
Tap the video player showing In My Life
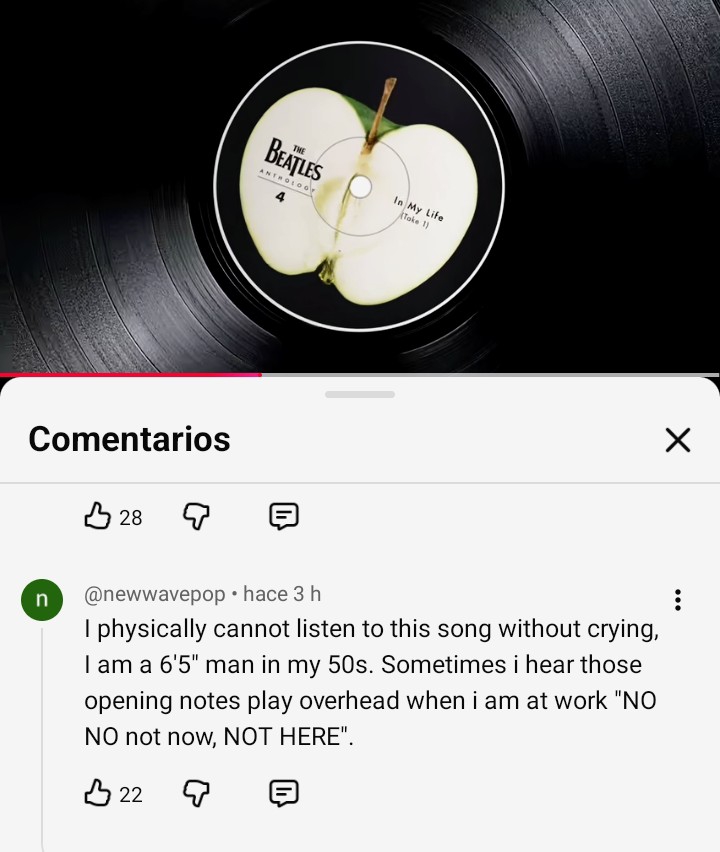pyautogui.click(x=360, y=186)
